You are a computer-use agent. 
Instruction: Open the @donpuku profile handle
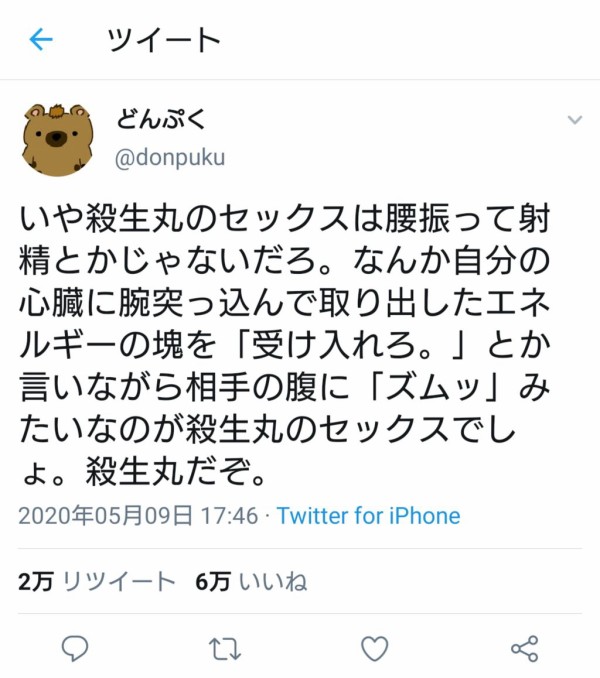click(x=170, y=158)
